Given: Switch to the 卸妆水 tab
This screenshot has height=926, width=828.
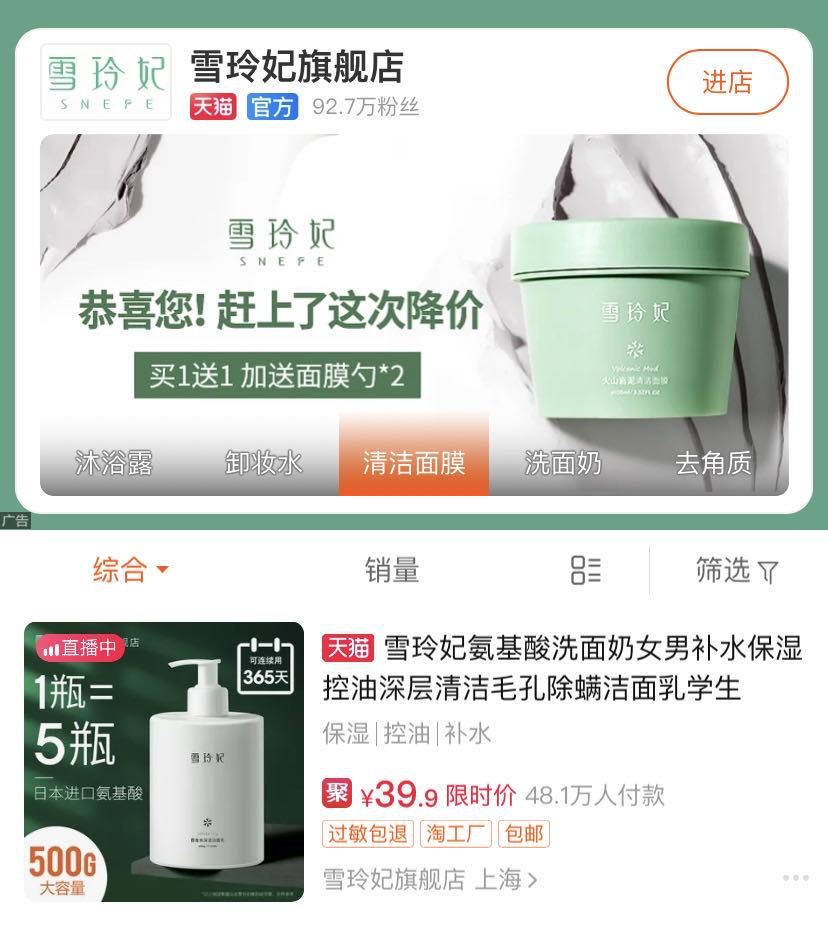Looking at the screenshot, I should [x=264, y=463].
